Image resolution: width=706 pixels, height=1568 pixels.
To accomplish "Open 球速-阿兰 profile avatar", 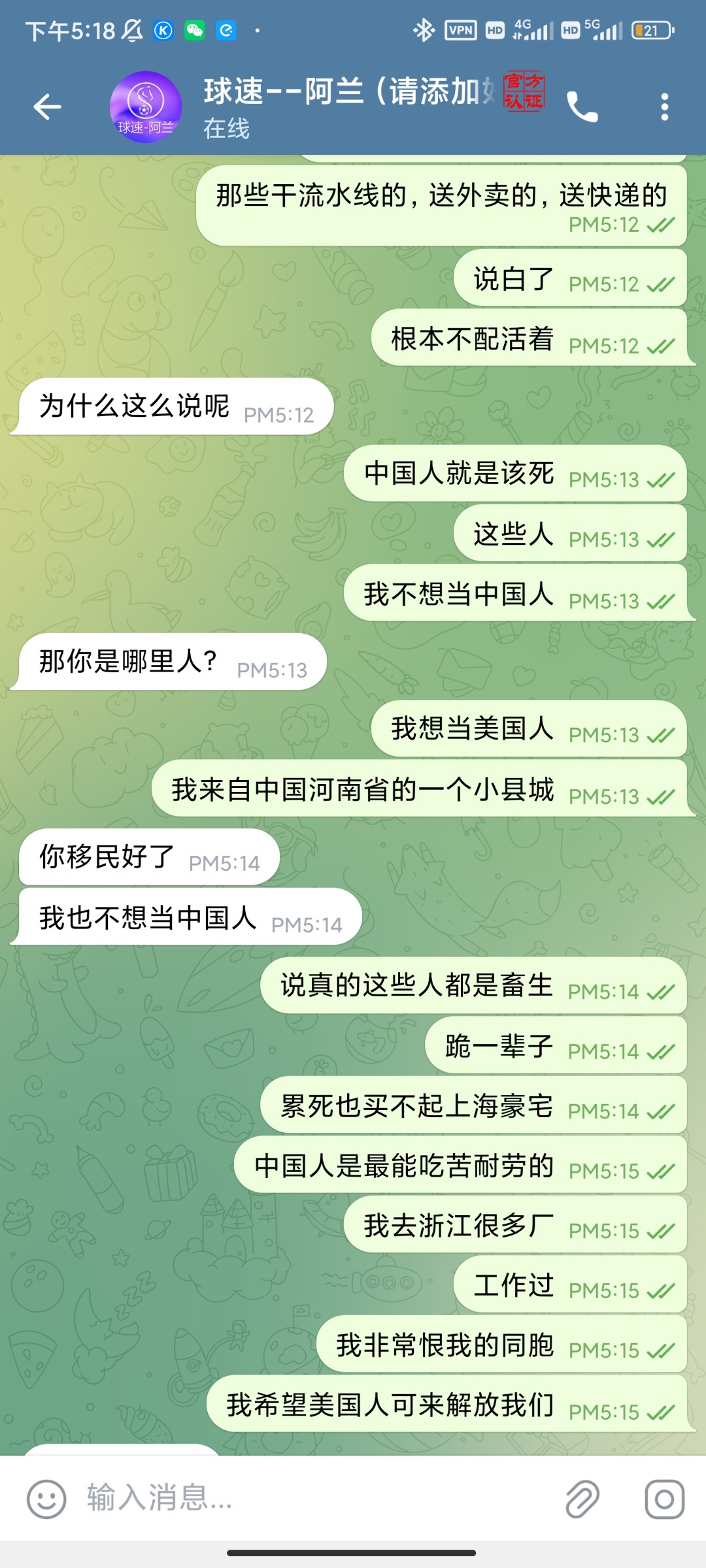I will 145,106.
